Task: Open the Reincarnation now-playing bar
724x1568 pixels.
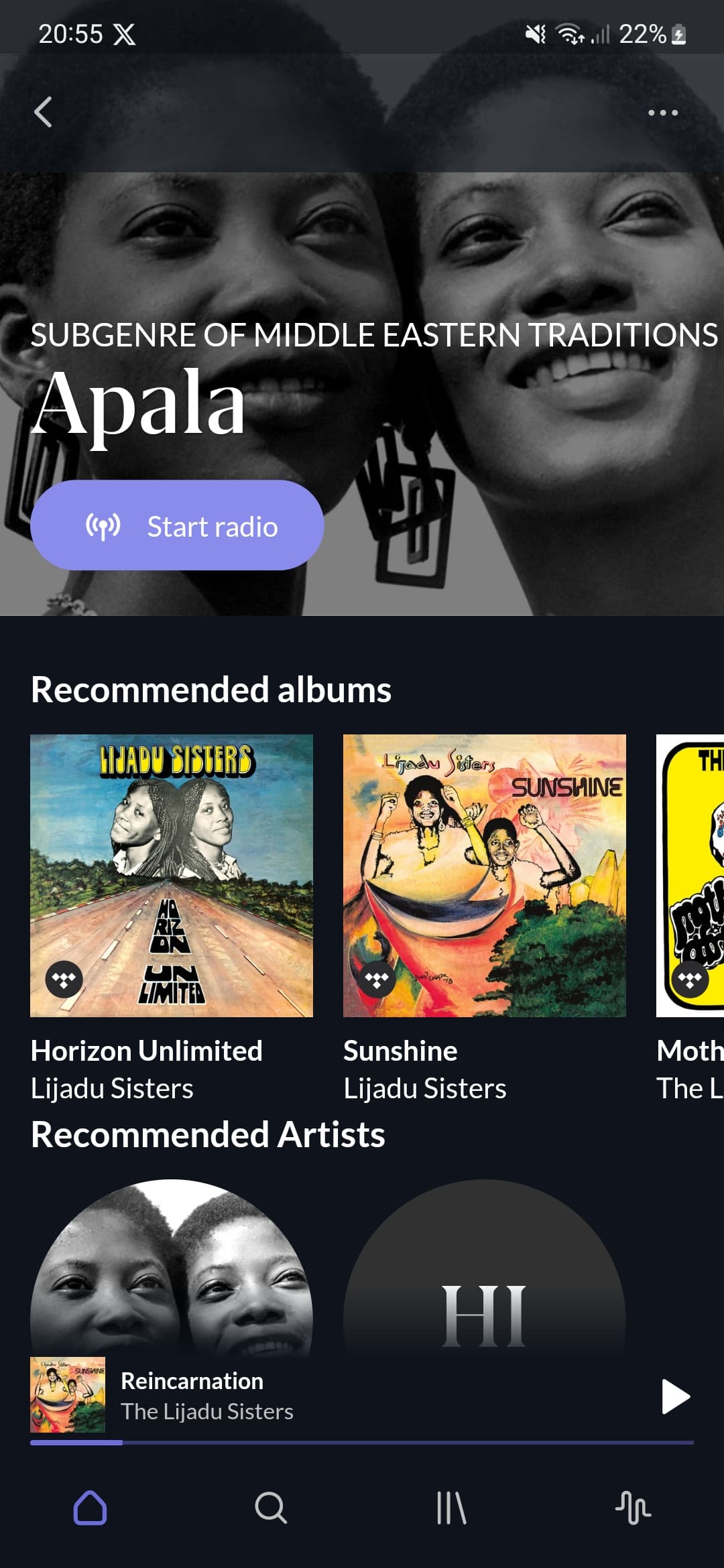Action: 335,1396
